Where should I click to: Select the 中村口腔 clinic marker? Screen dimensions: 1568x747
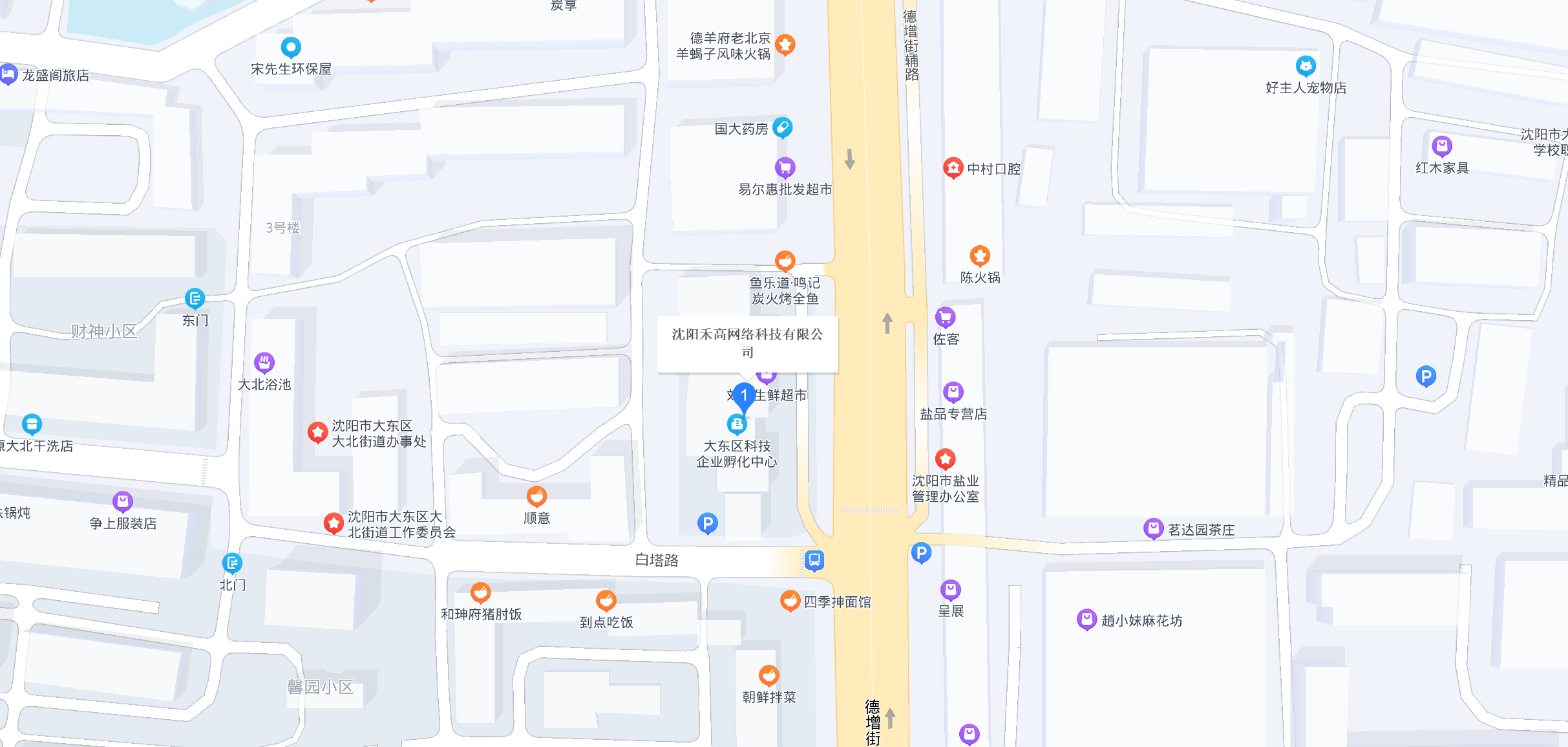click(953, 168)
